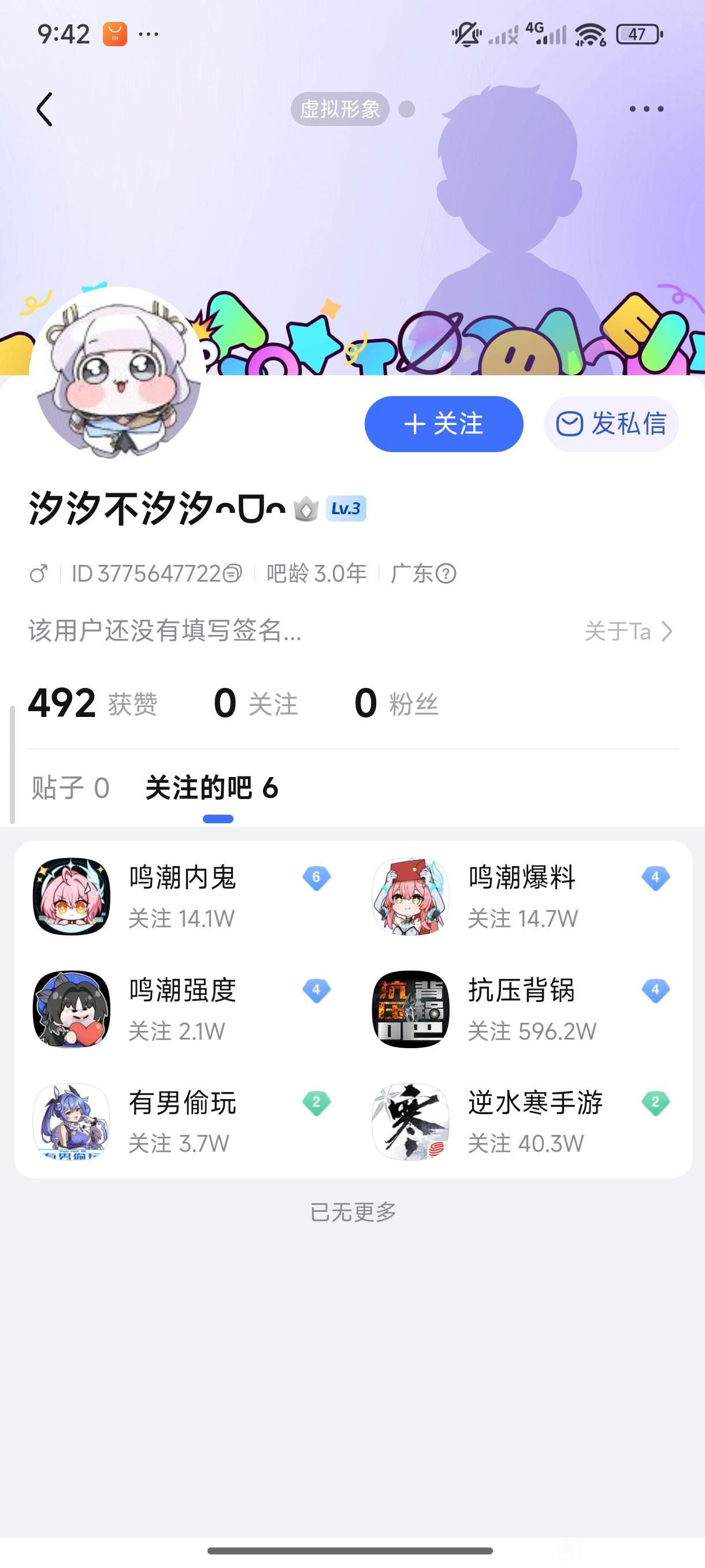
Task: Switch to the 贴子 tab
Action: tap(70, 787)
